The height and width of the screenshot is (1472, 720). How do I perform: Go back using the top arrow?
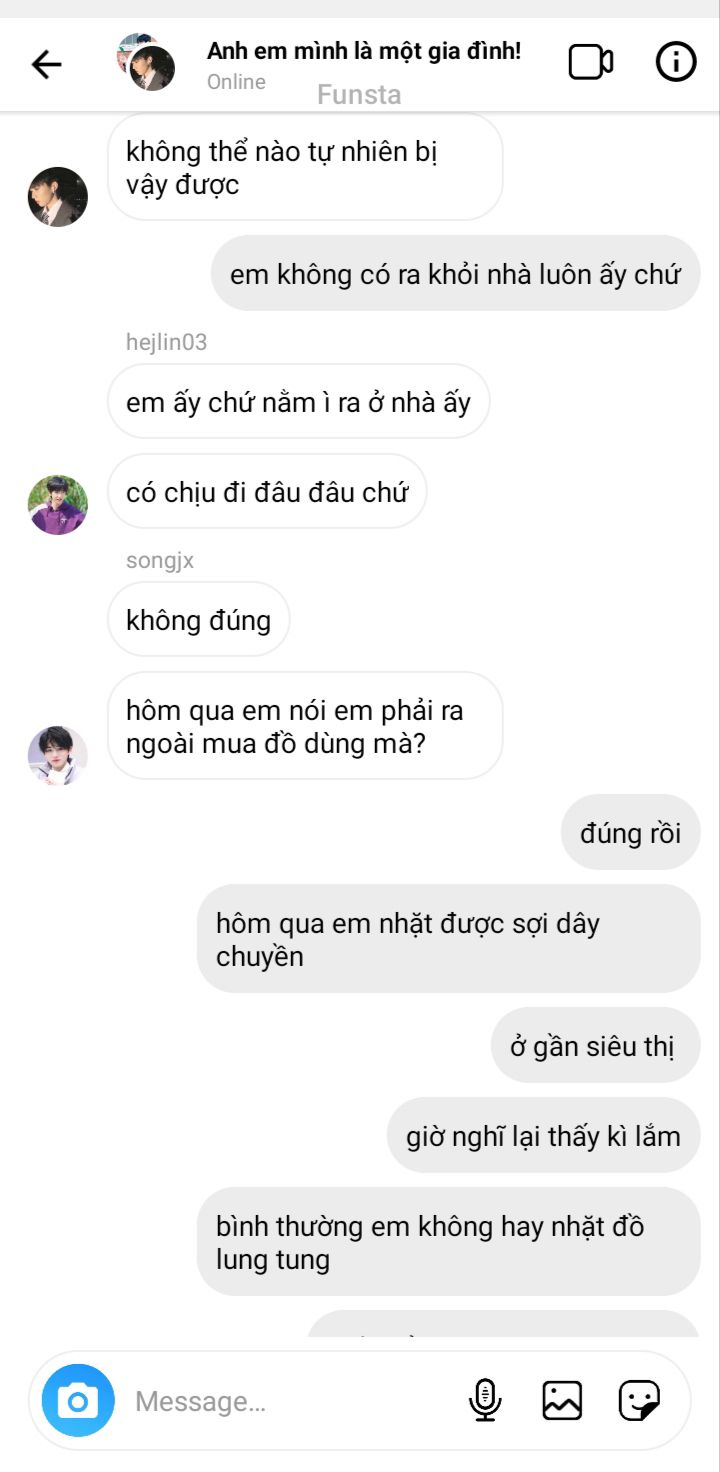[46, 65]
